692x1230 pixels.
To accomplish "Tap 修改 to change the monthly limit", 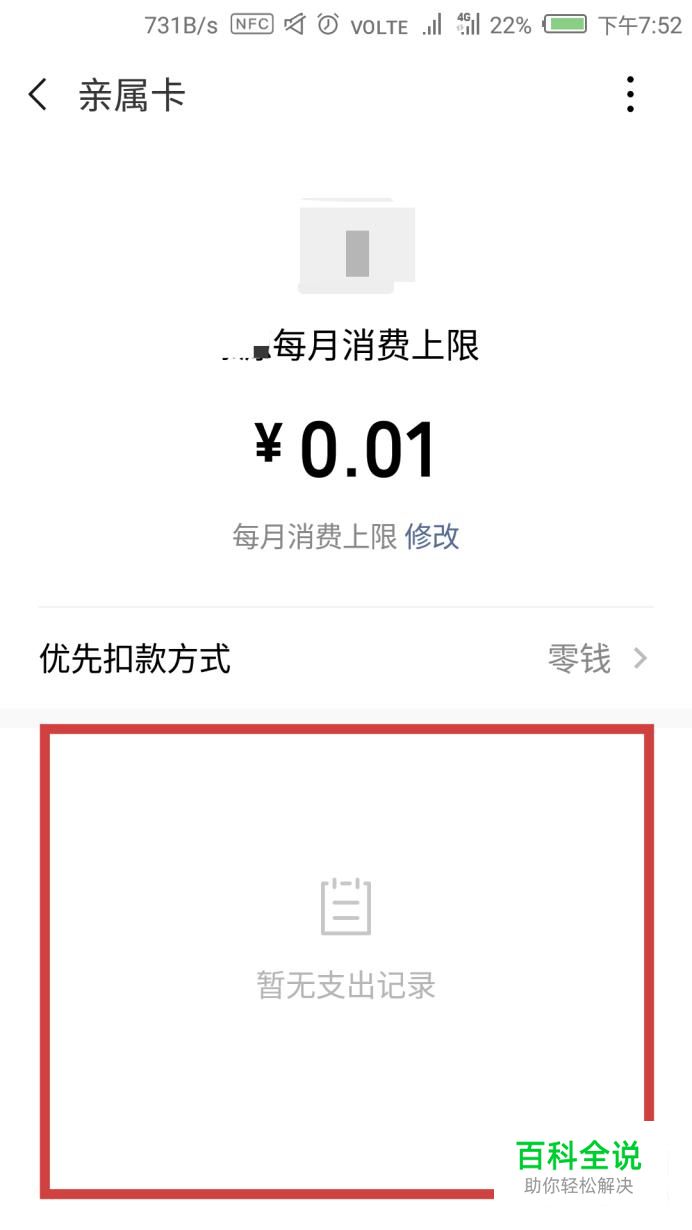I will 432,536.
